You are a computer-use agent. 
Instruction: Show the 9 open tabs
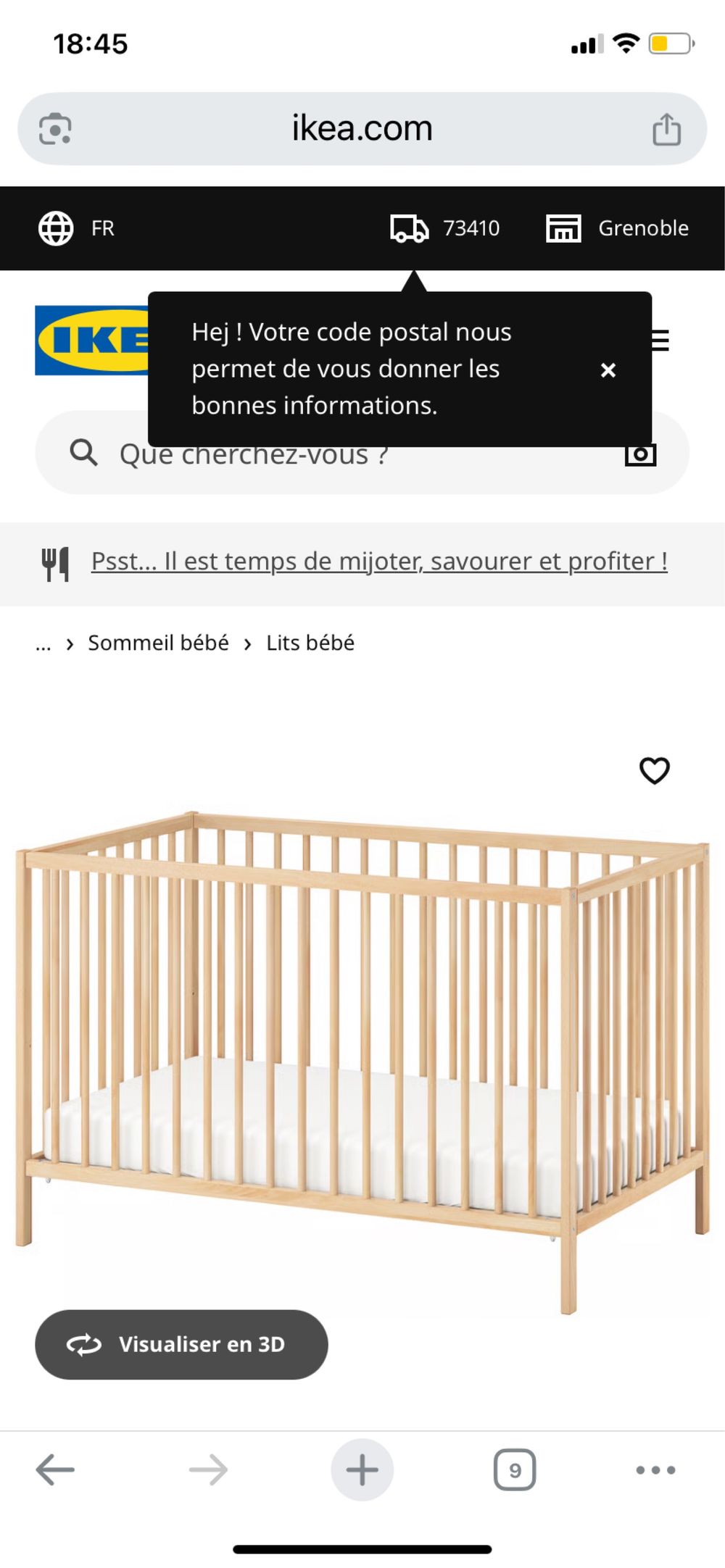click(x=515, y=1470)
